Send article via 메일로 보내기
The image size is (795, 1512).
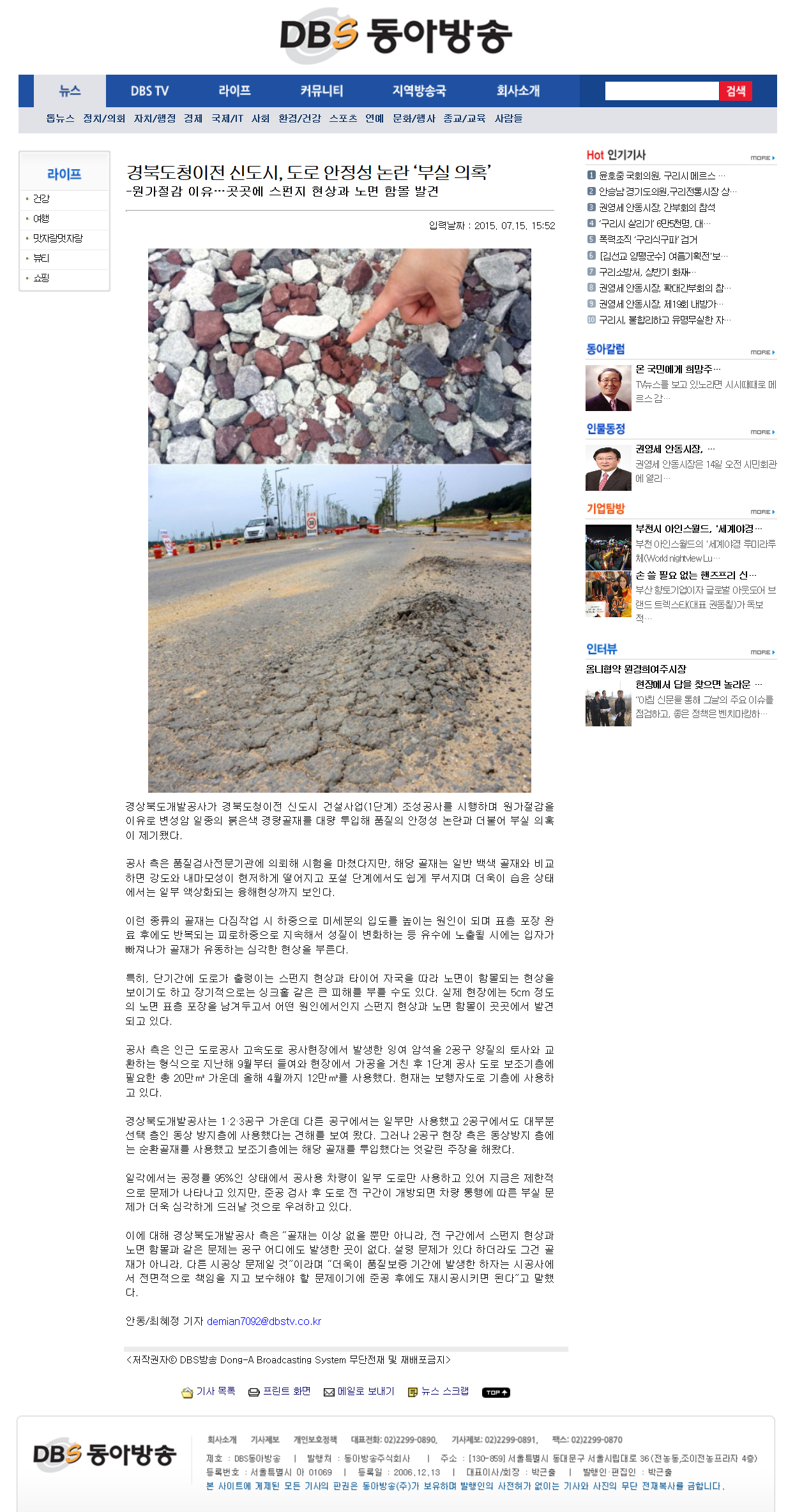tap(359, 1391)
